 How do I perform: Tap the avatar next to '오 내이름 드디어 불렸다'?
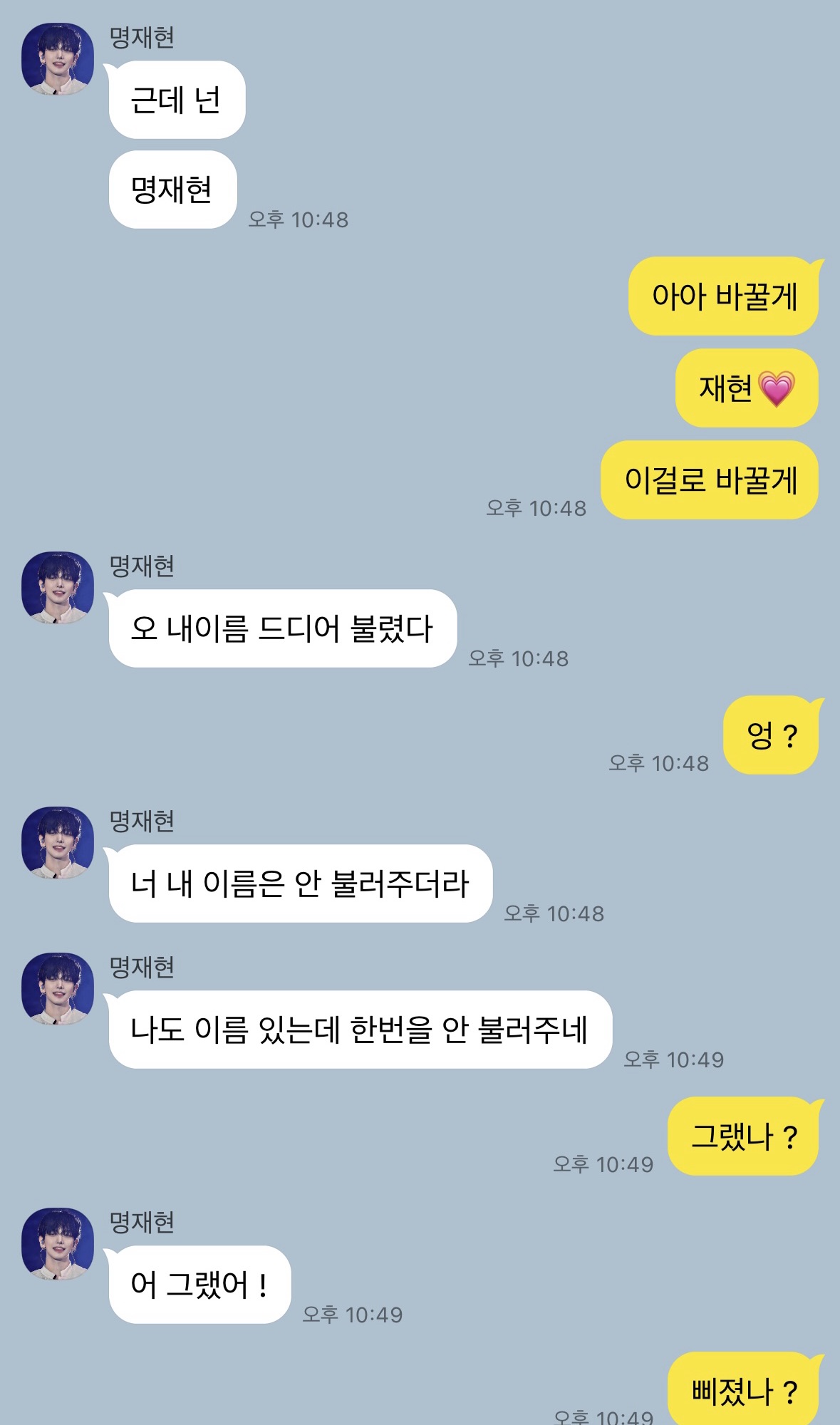point(58,588)
